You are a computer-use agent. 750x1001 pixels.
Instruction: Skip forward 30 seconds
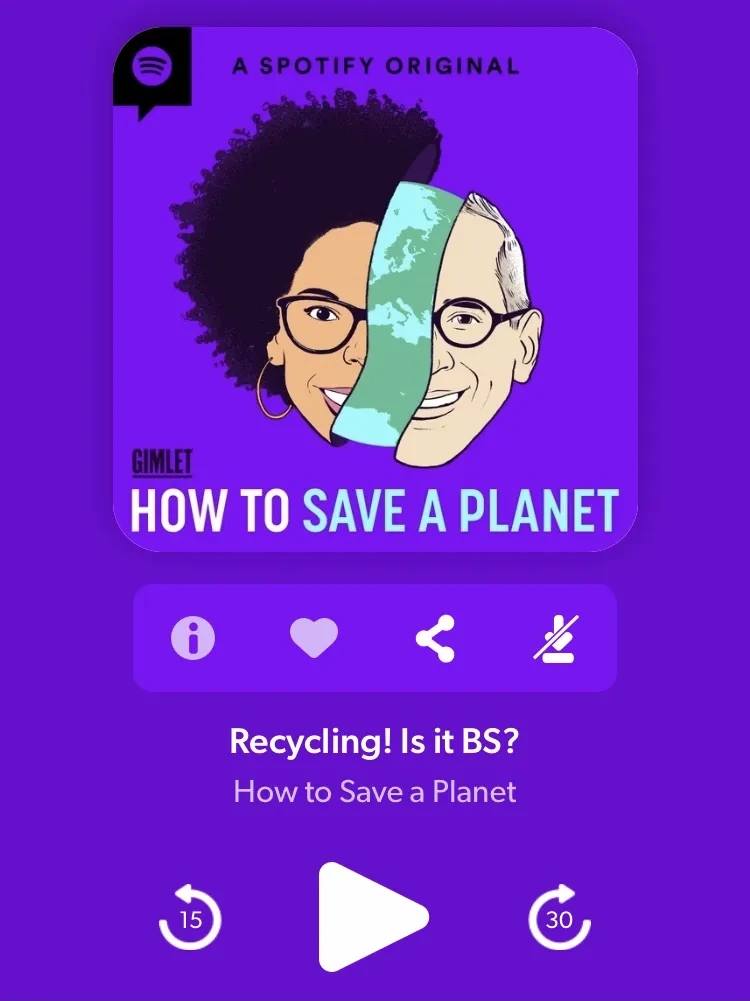[x=559, y=917]
